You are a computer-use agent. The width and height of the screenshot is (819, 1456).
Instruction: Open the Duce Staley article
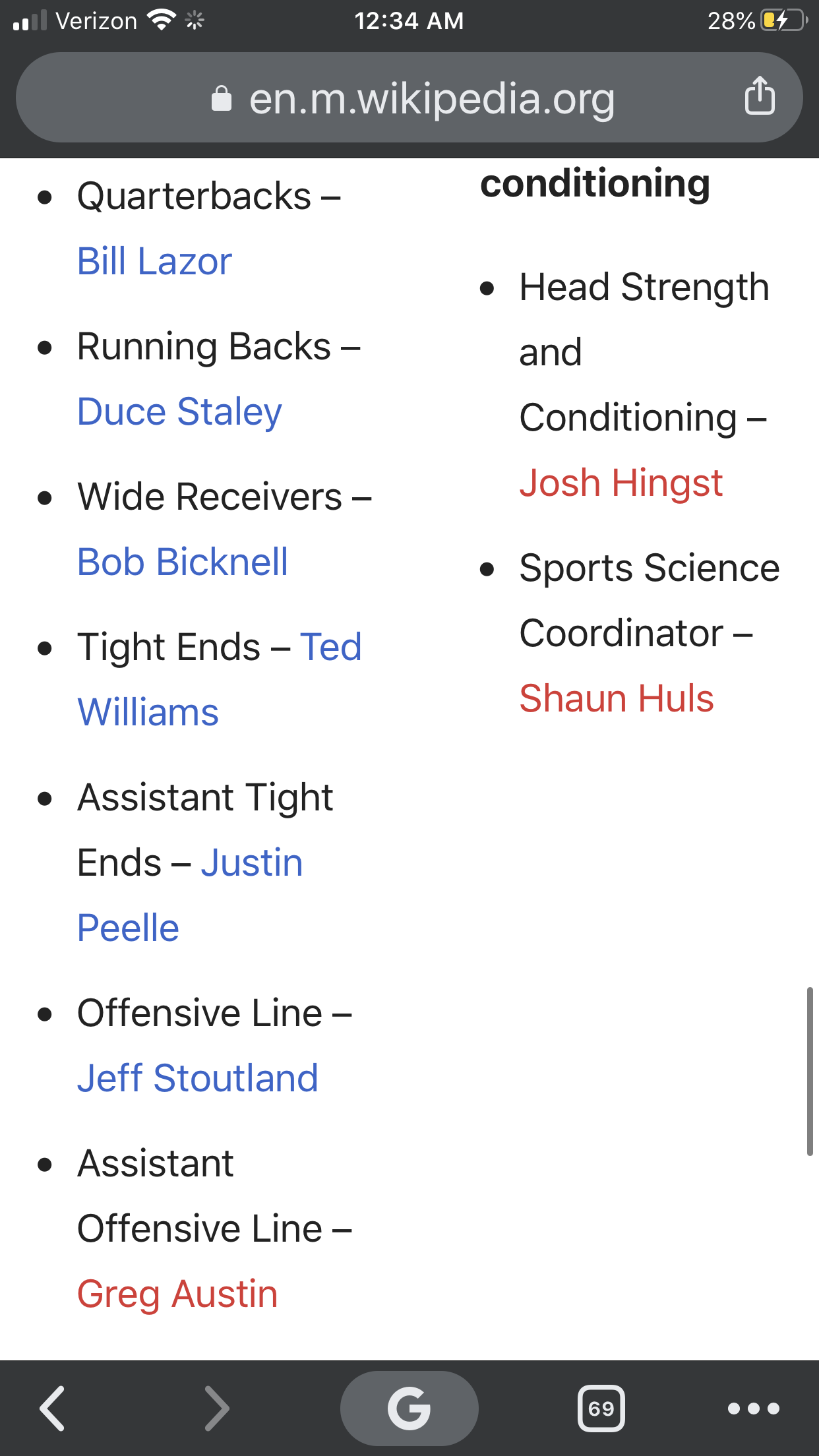click(179, 411)
